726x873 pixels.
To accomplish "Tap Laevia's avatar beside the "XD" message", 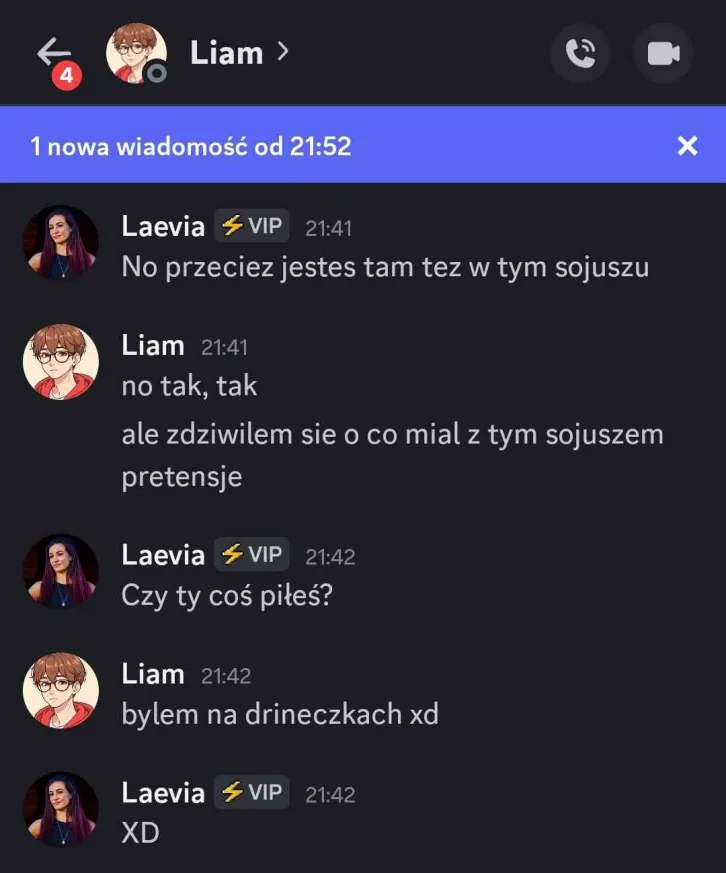I will point(61,810).
